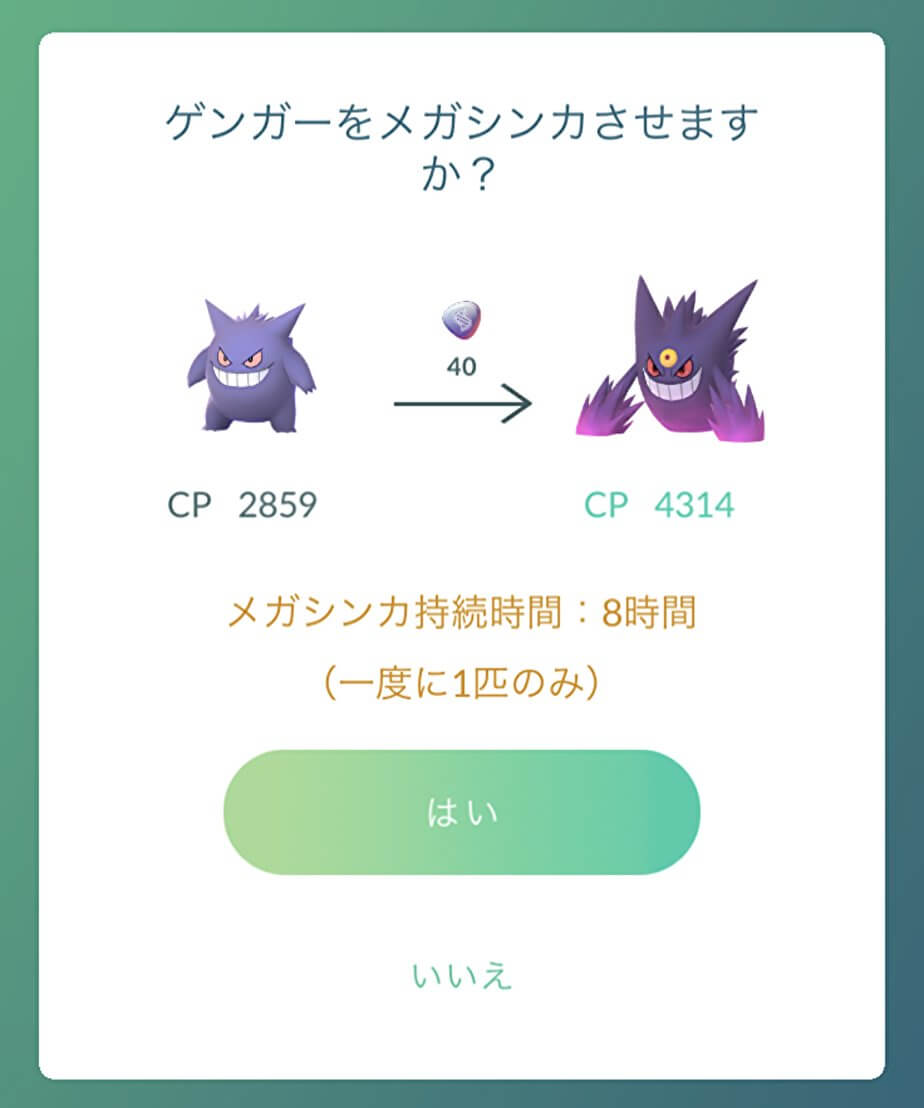This screenshot has height=1108, width=924.
Task: Confirm Mega Evolution with the はい button
Action: point(461,813)
